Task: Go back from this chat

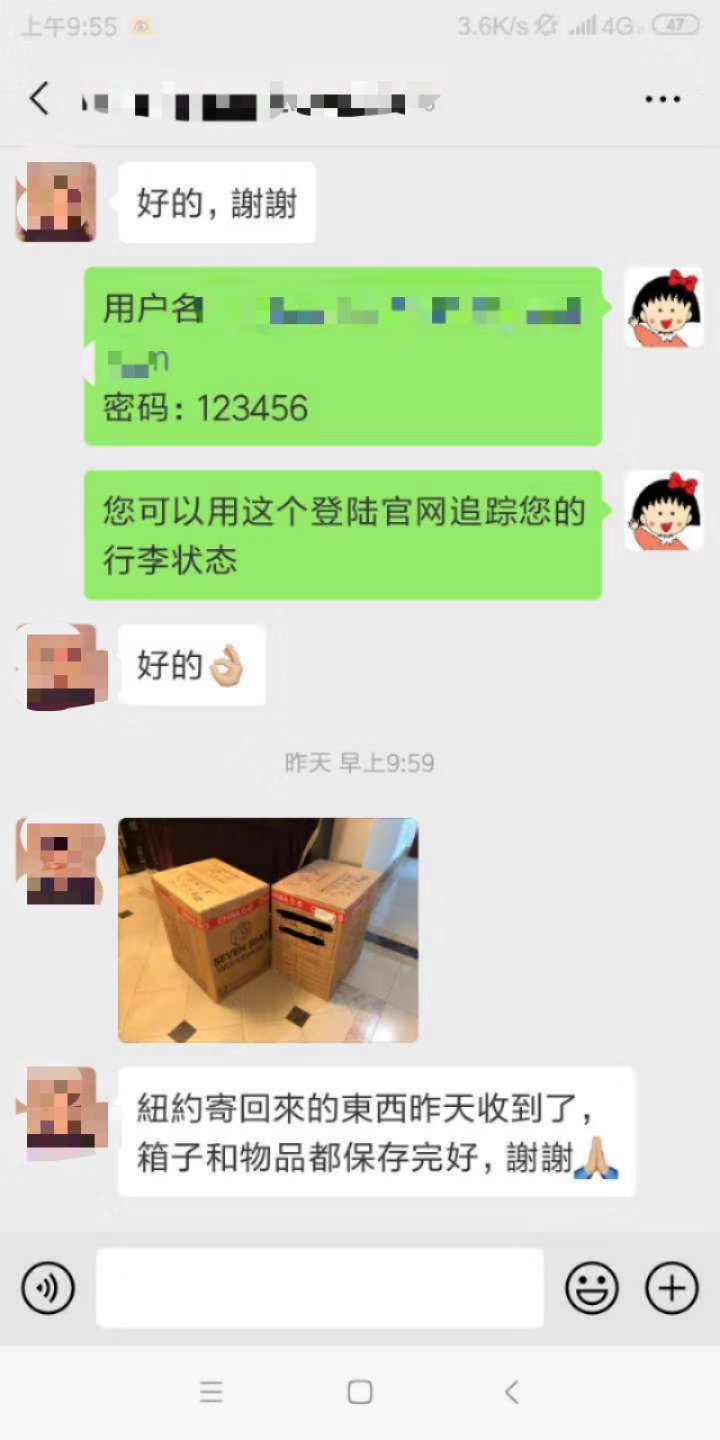Action: pyautogui.click(x=39, y=99)
